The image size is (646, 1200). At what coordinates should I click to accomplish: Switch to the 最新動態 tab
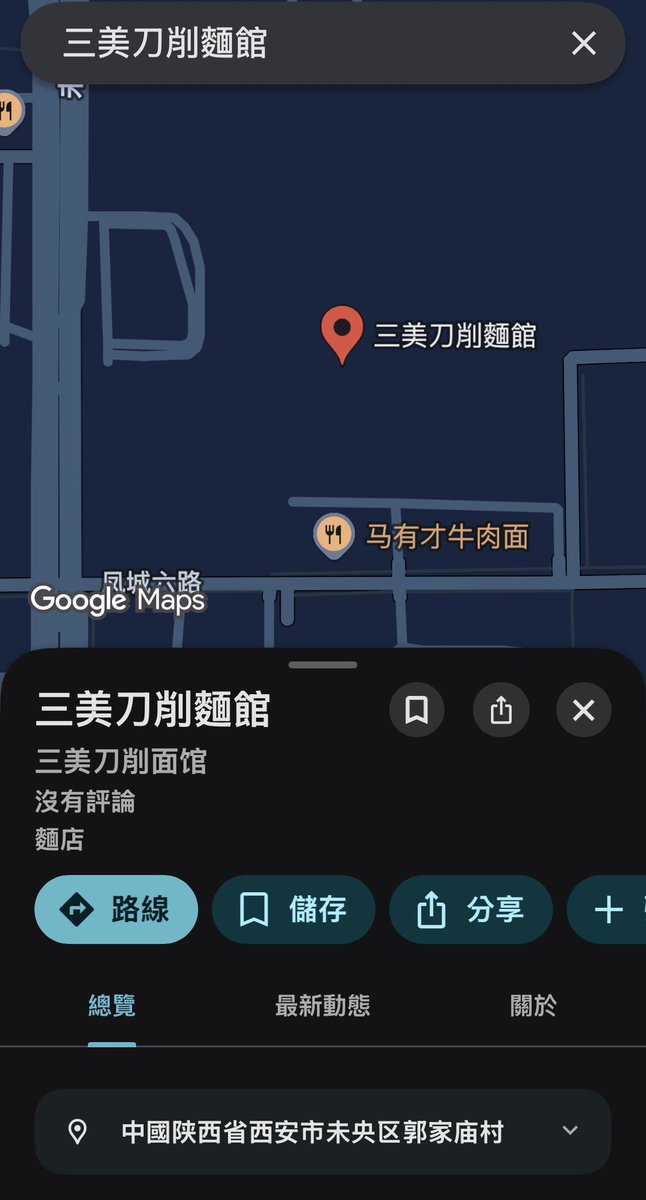(x=322, y=1006)
